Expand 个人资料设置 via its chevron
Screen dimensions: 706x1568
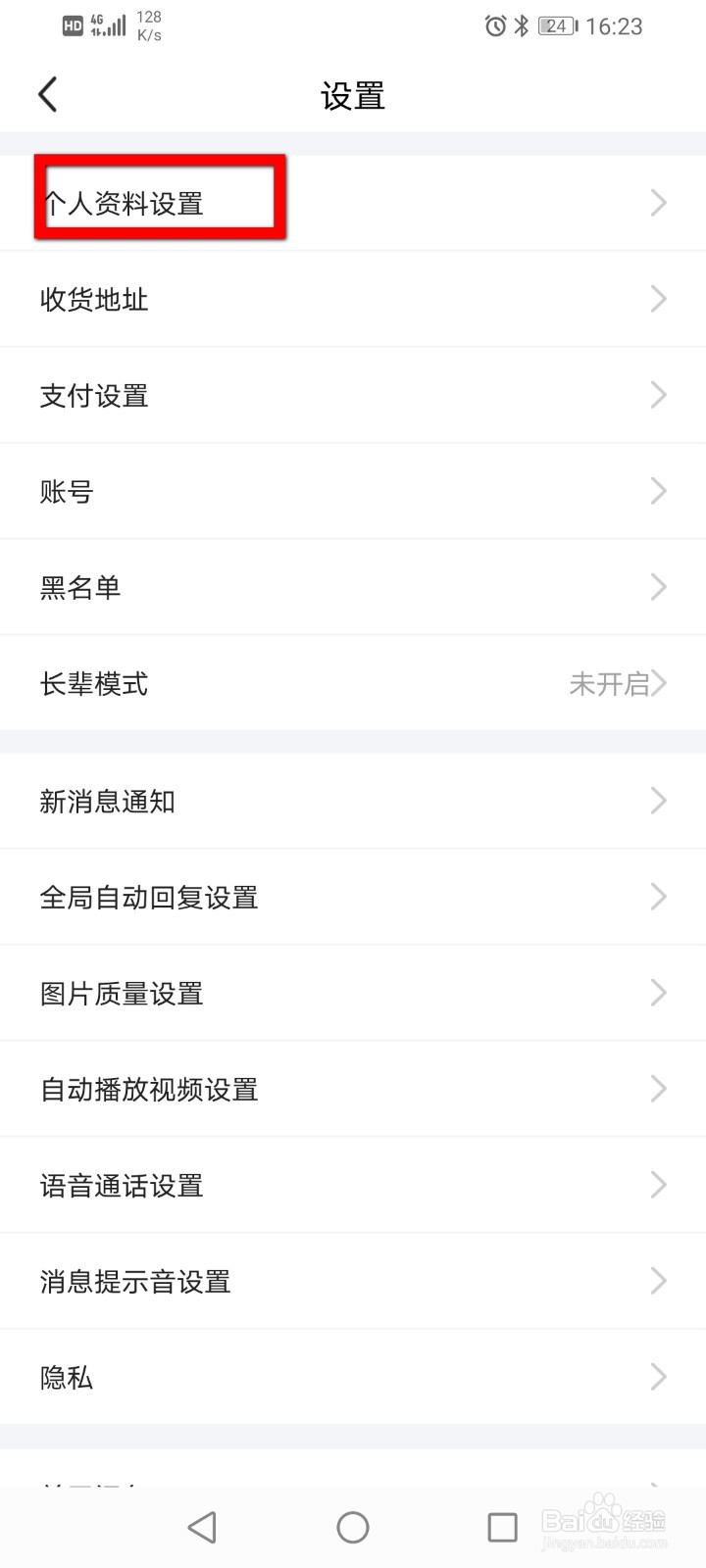[x=658, y=203]
